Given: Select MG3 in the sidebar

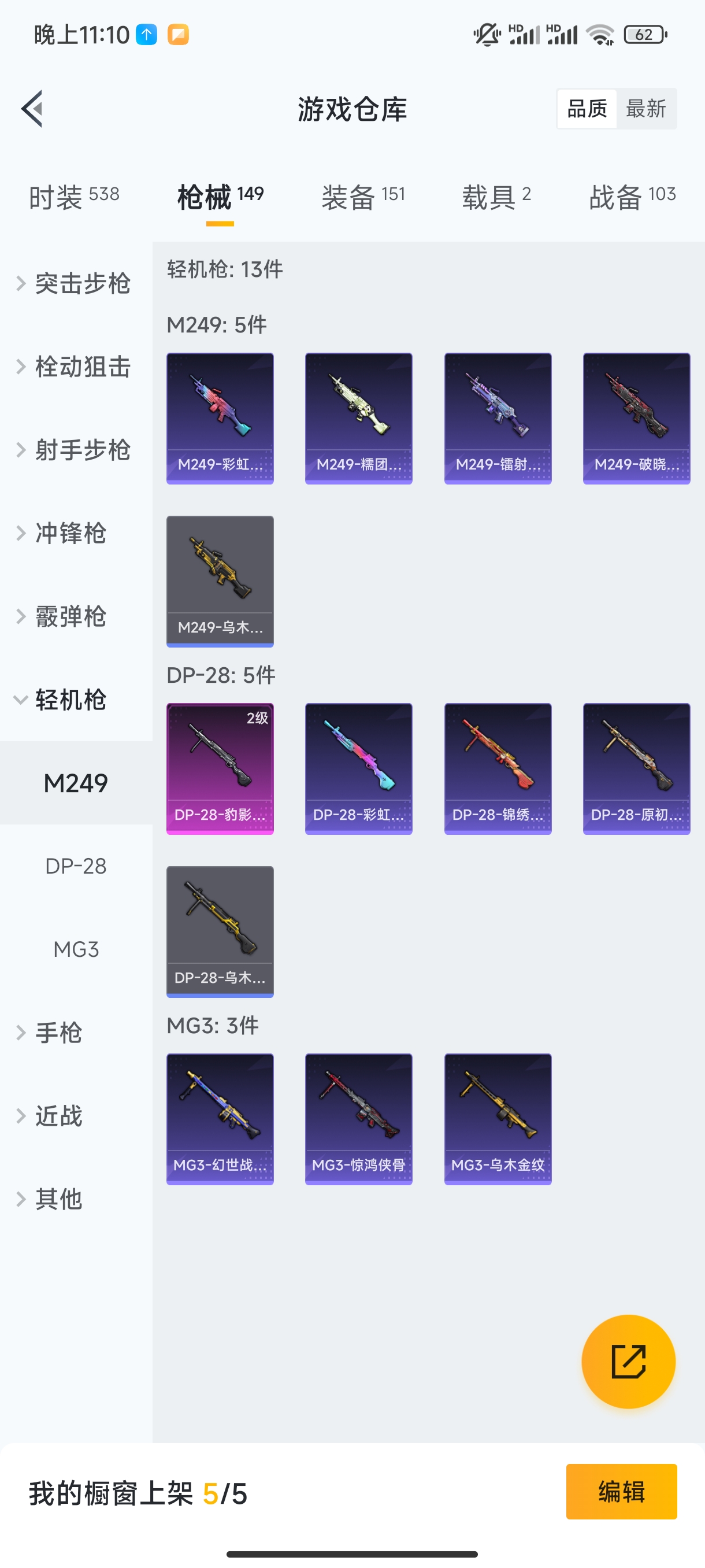Looking at the screenshot, I should click(76, 949).
